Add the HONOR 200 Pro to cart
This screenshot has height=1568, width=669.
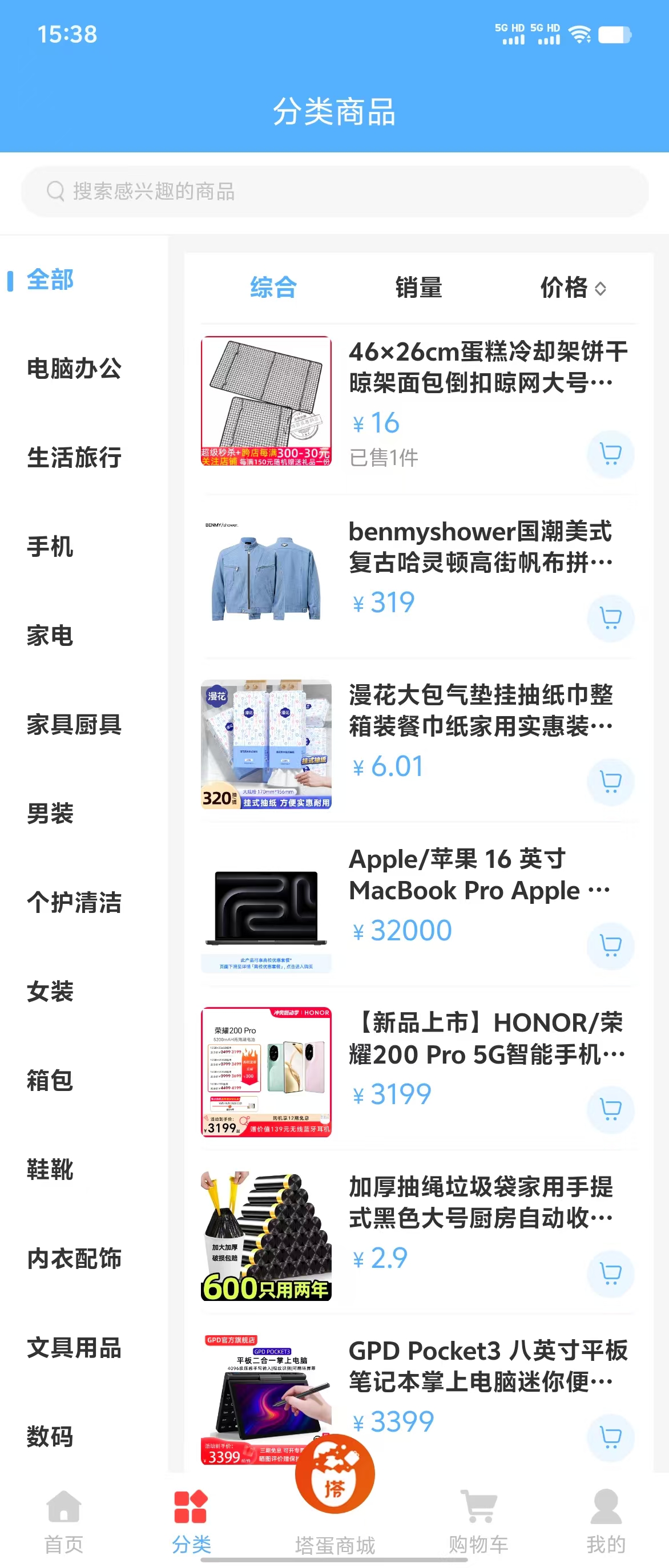pyautogui.click(x=611, y=1110)
